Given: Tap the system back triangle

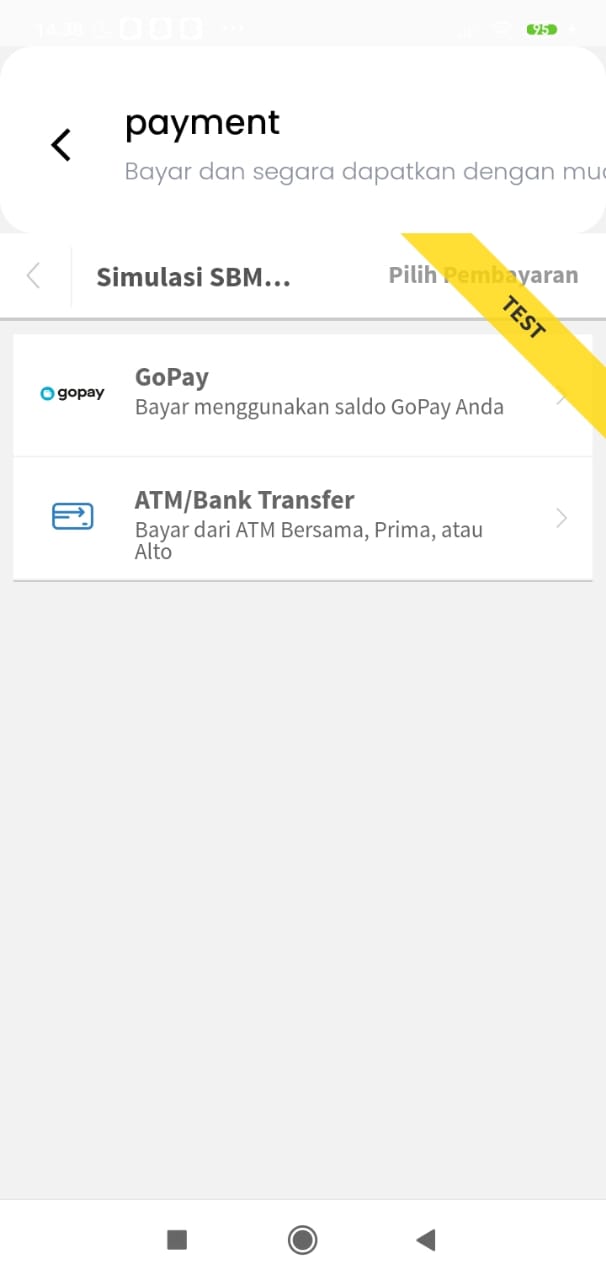Looking at the screenshot, I should tap(426, 1240).
